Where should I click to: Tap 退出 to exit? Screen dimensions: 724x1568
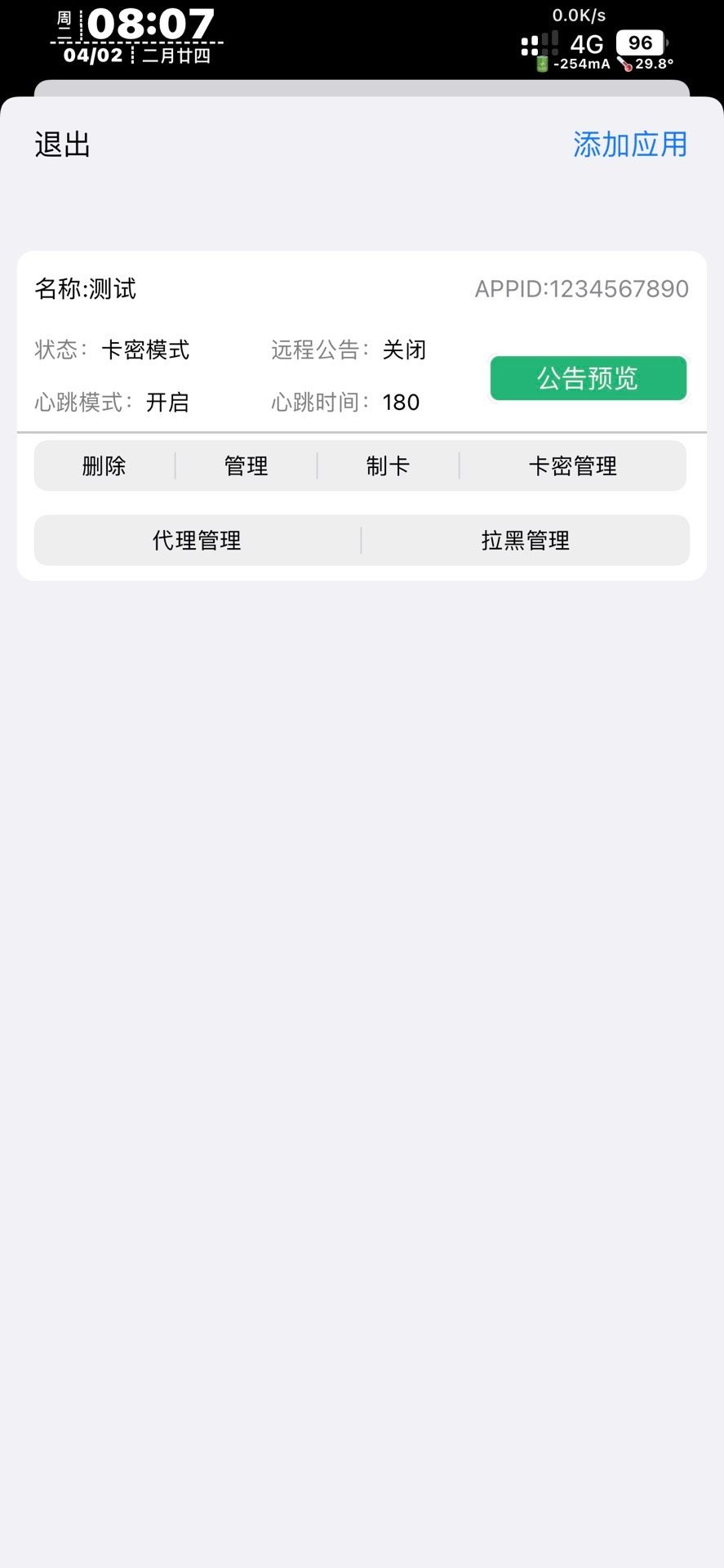pyautogui.click(x=62, y=145)
